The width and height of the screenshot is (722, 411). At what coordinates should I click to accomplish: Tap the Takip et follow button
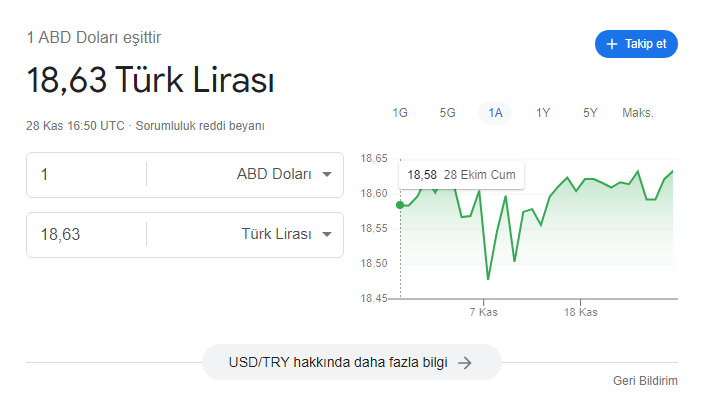pos(636,44)
